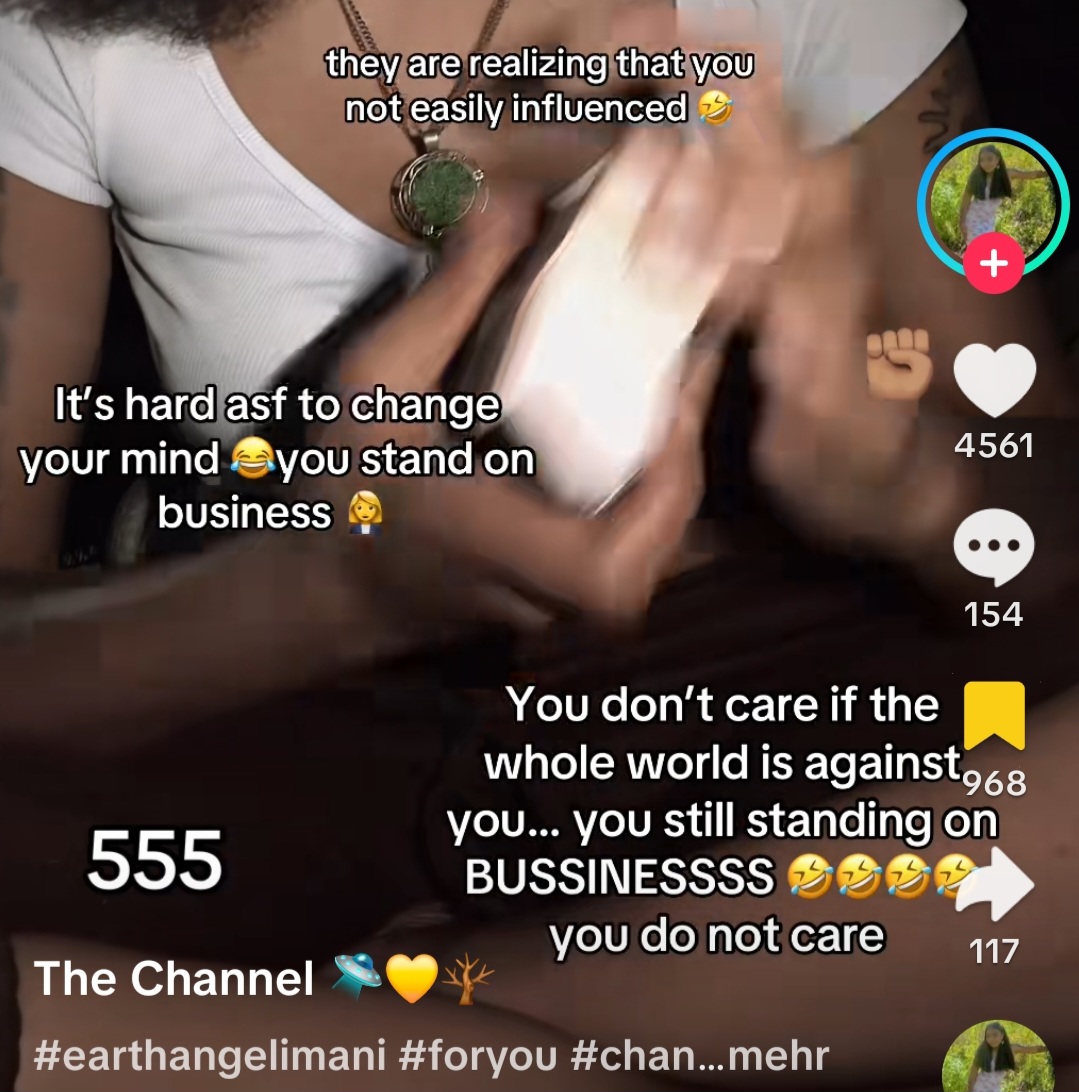The width and height of the screenshot is (1079, 1092).
Task: Open the comments with 154 replies
Action: pos(993,548)
